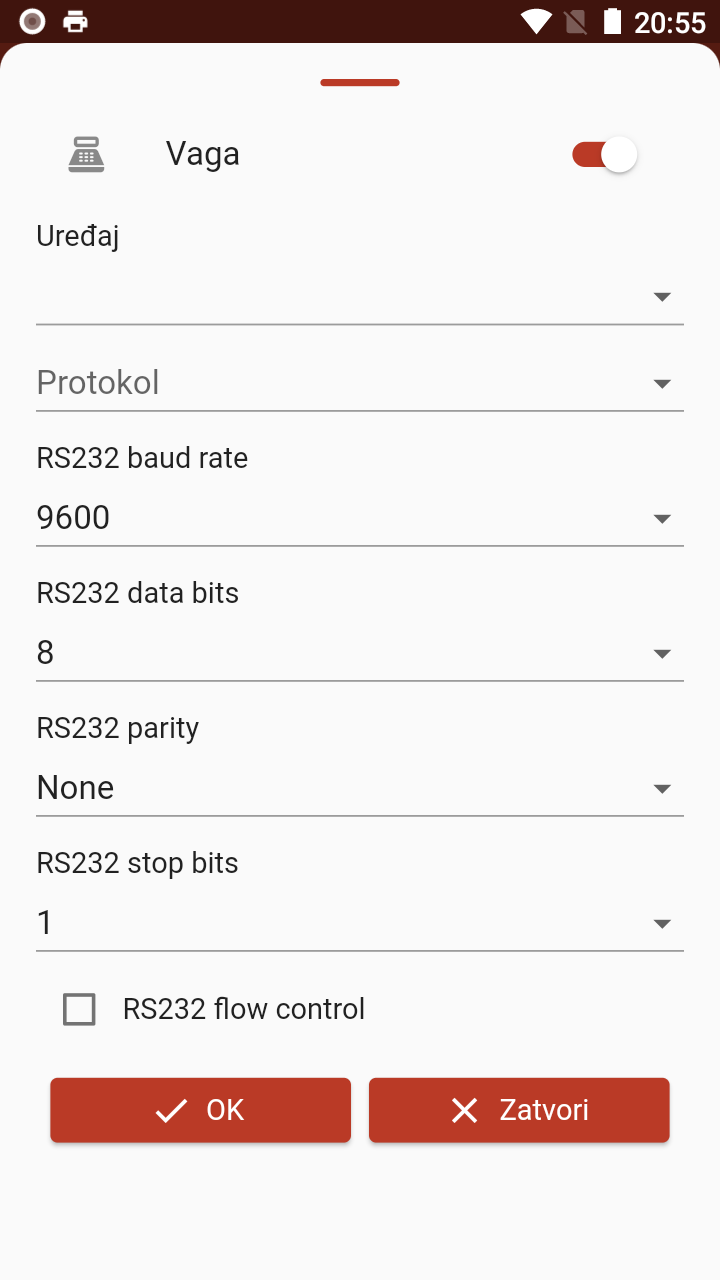Image resolution: width=720 pixels, height=1280 pixels.
Task: Click the X icon inside the Zatvori button
Action: (464, 1109)
